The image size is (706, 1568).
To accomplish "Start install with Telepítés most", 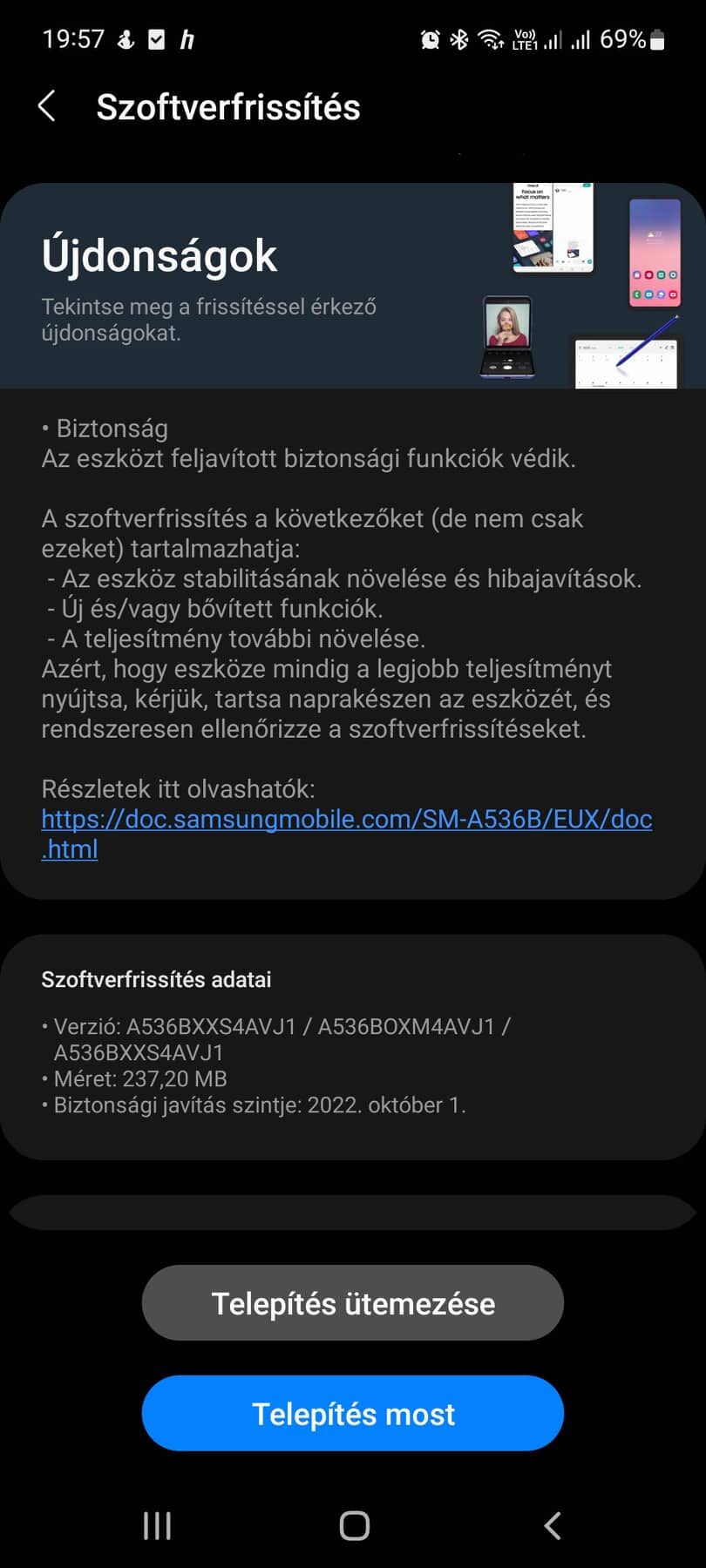I will point(353,1413).
